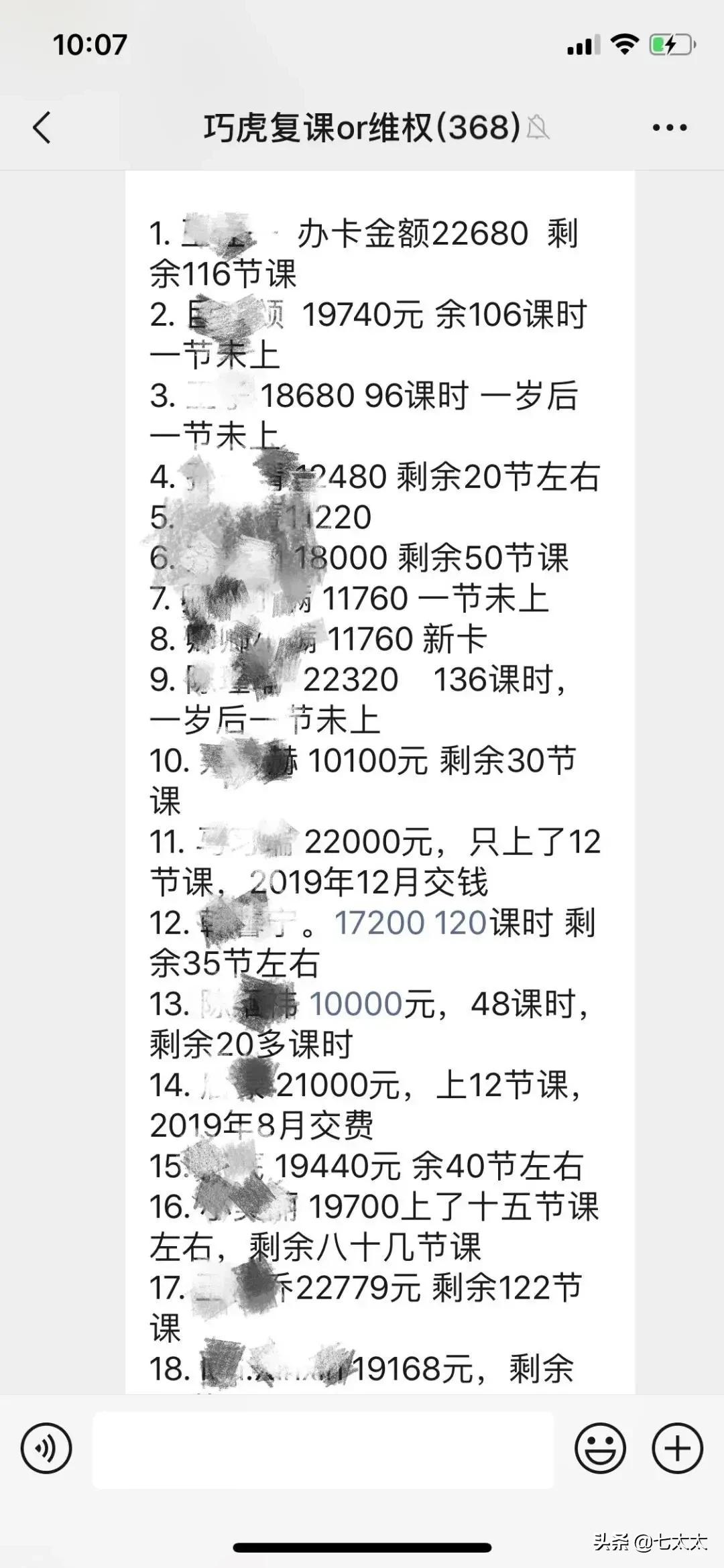724x1568 pixels.
Task: Tap the Wi-Fi icon in the status bar
Action: click(x=625, y=44)
